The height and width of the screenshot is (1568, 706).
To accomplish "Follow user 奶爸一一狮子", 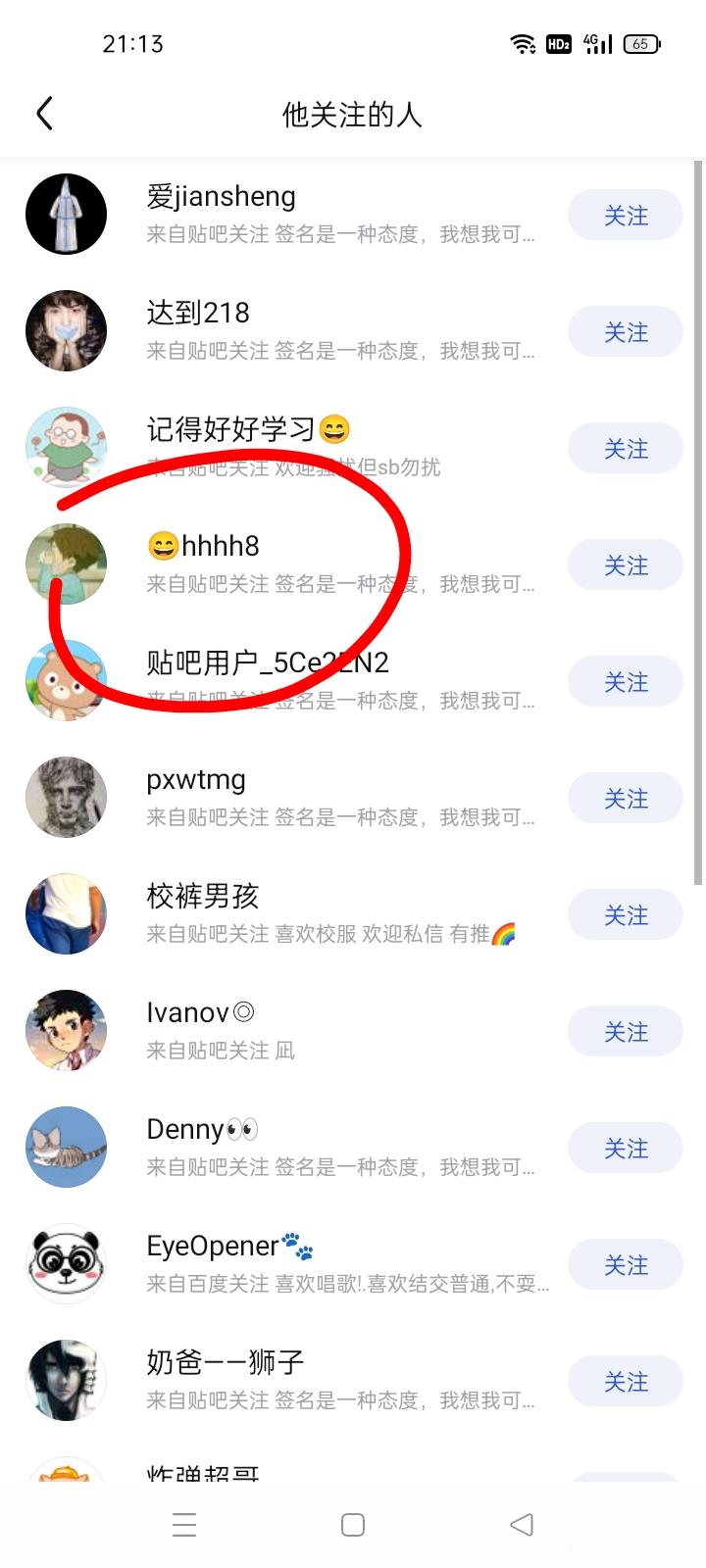I will (625, 1382).
